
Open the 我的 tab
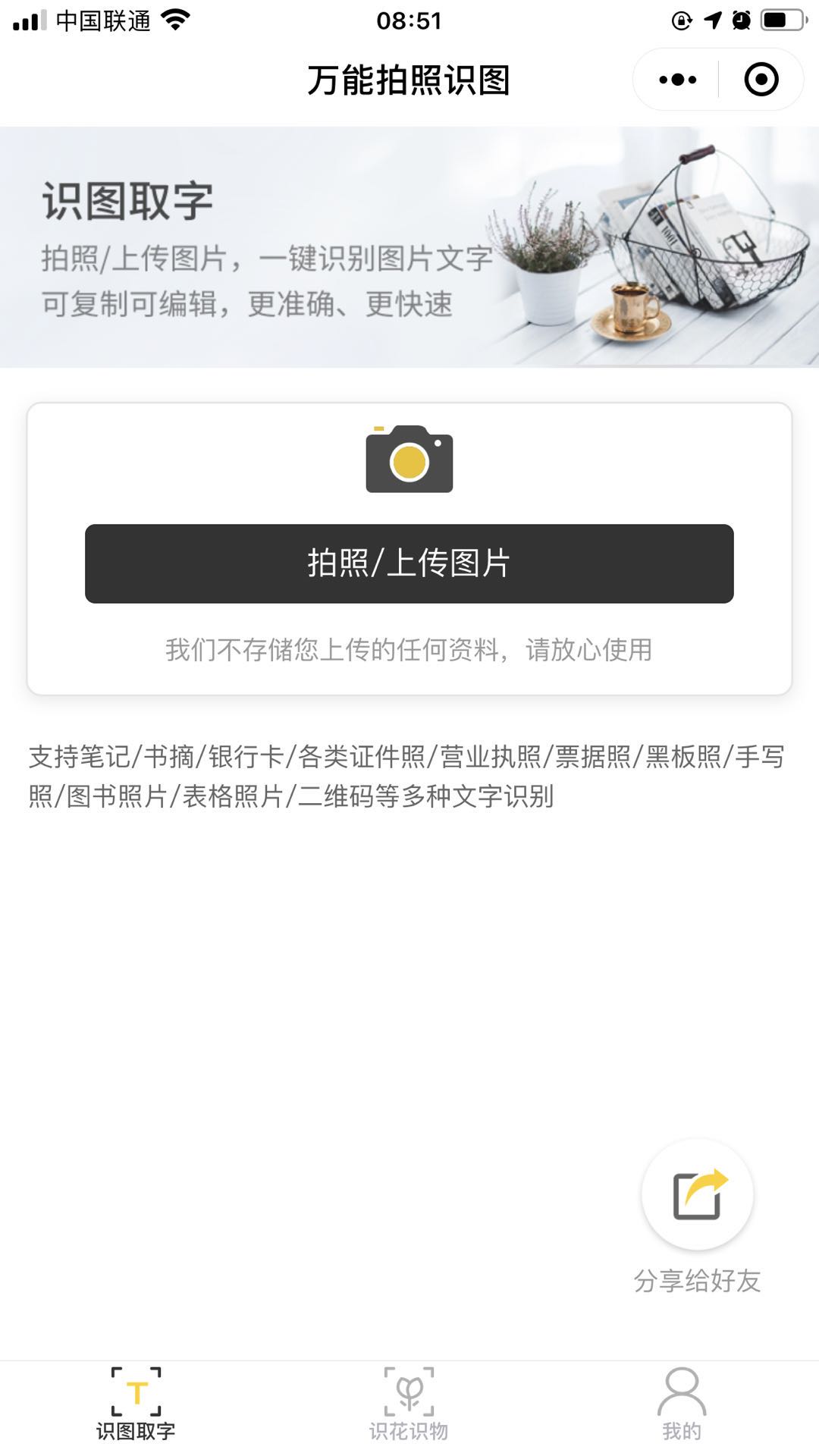682,1404
